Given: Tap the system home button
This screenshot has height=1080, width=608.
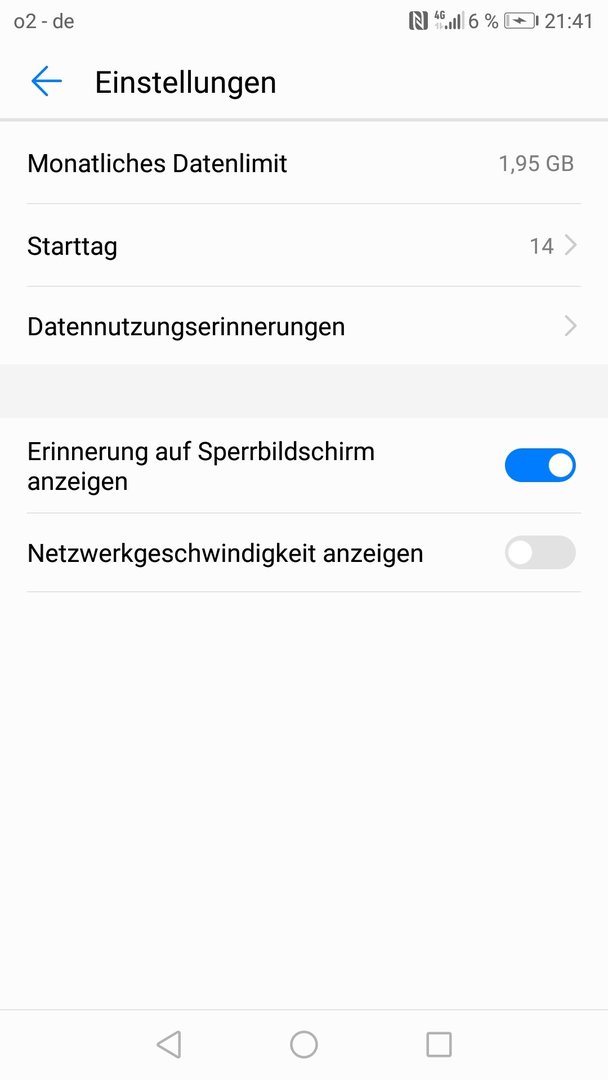Looking at the screenshot, I should coord(304,1044).
